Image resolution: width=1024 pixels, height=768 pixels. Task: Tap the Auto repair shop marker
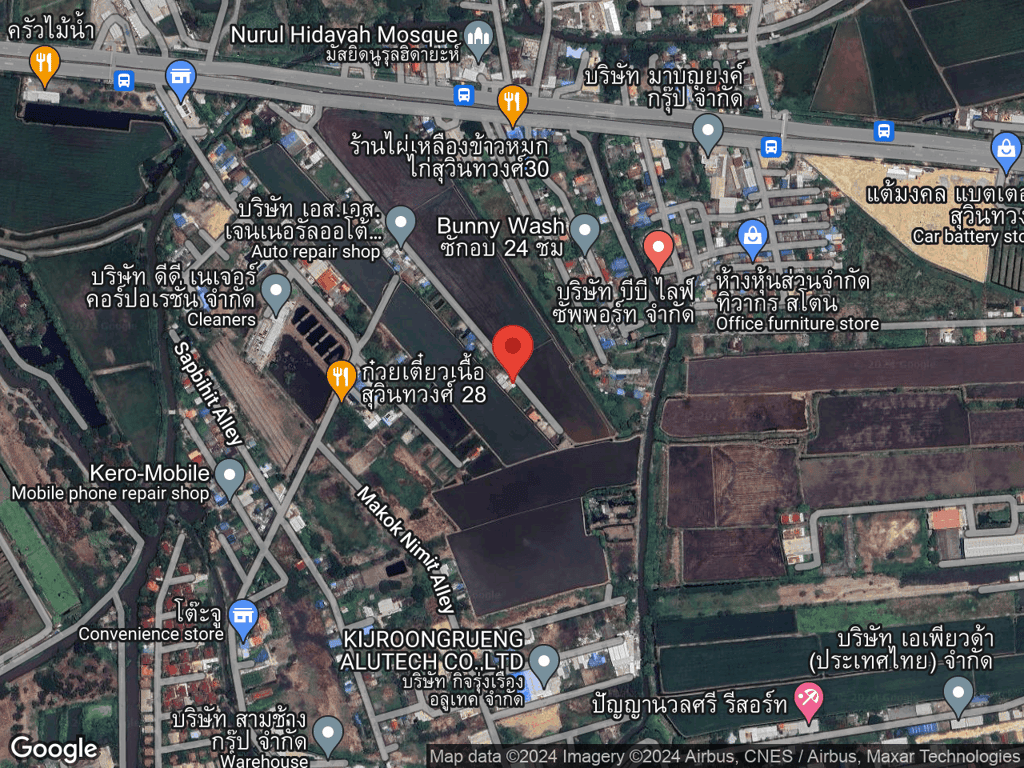401,224
